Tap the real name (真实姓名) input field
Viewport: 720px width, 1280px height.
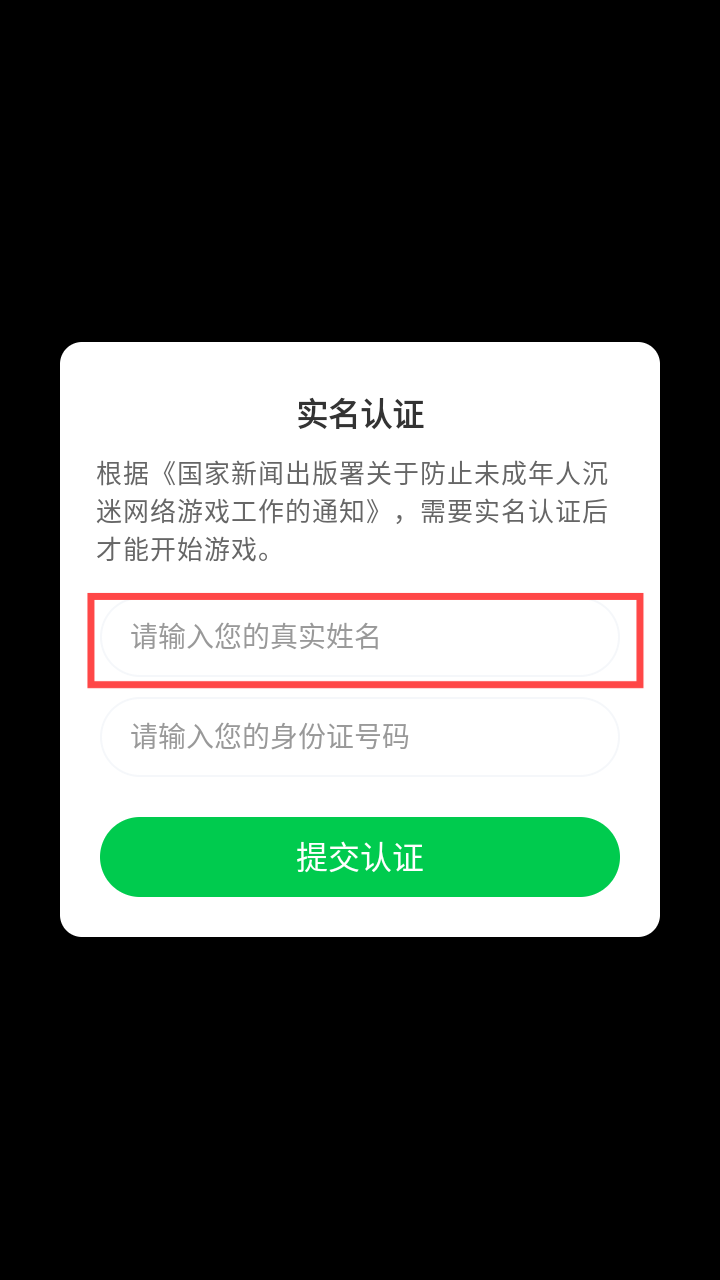(x=360, y=637)
